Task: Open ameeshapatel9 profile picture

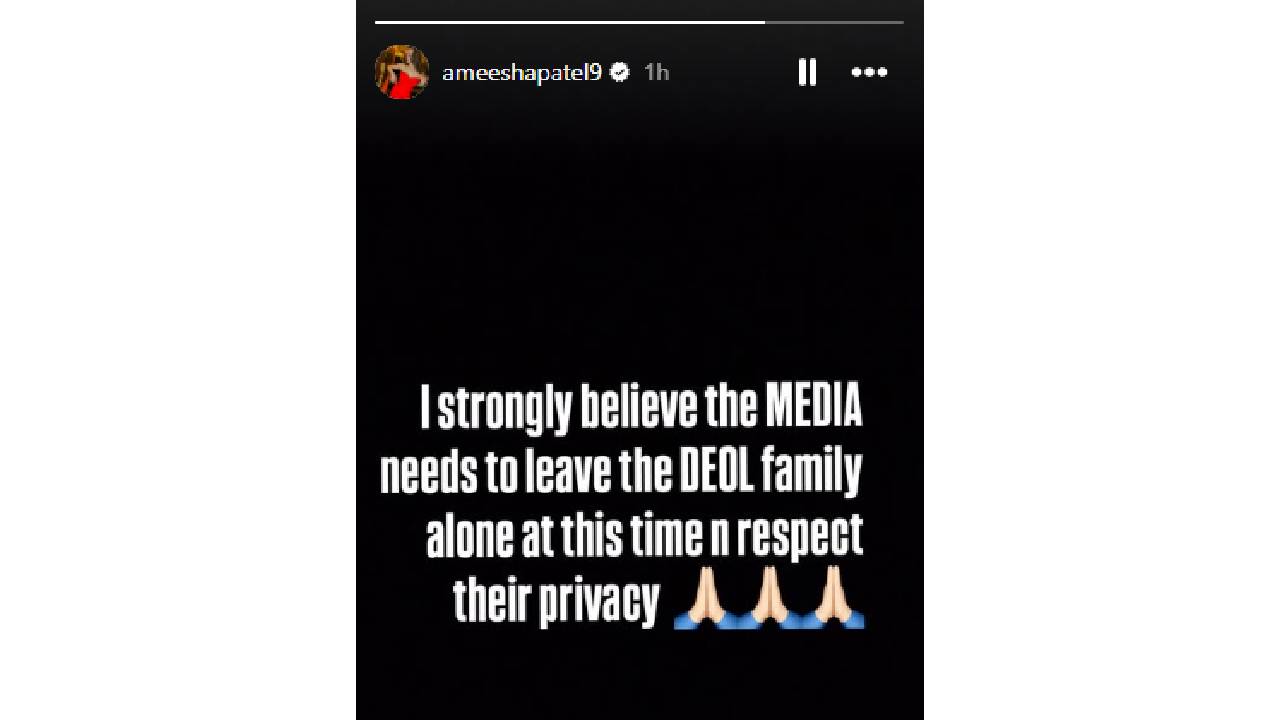Action: click(402, 72)
